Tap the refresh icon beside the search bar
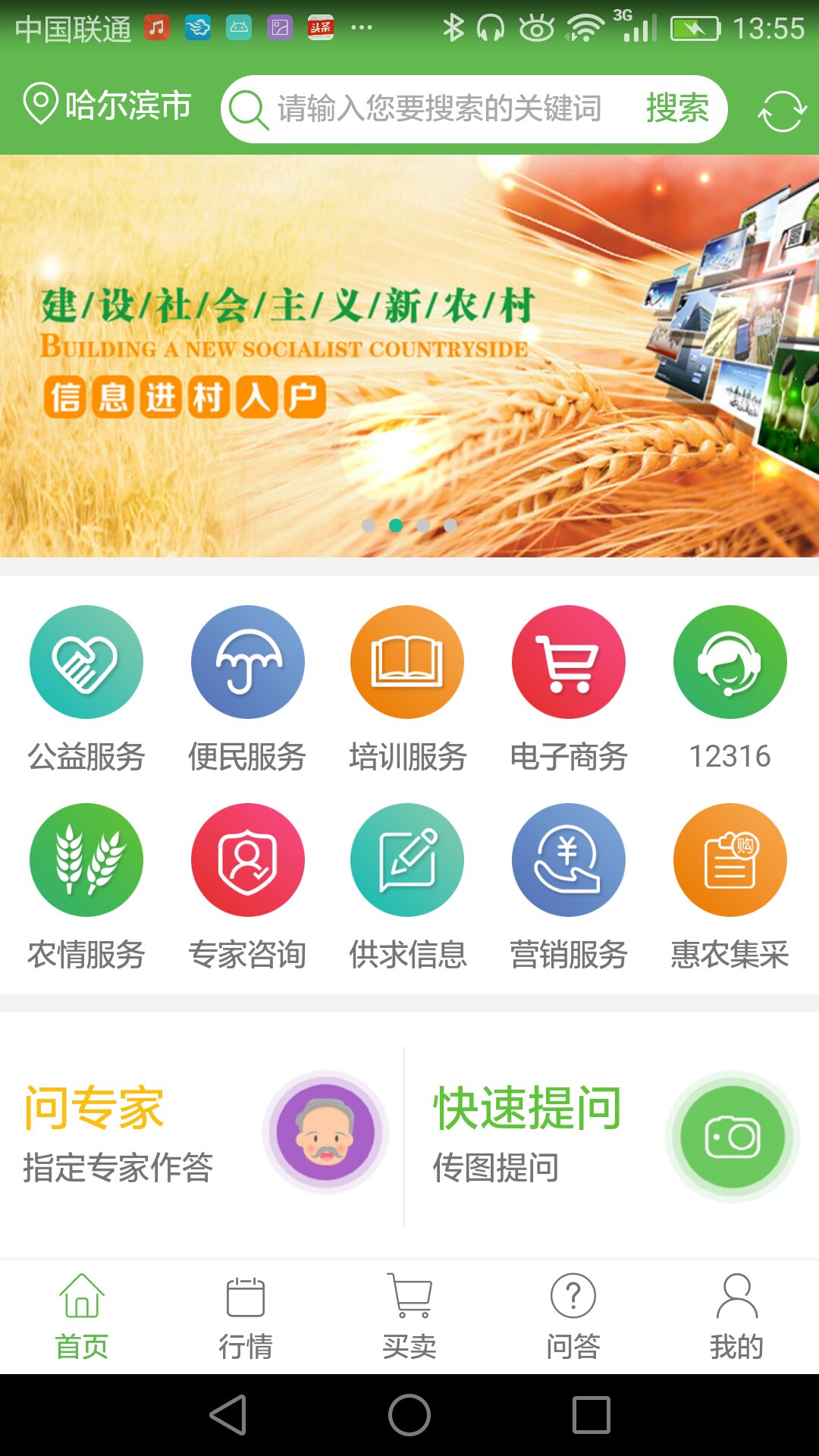 [x=780, y=108]
